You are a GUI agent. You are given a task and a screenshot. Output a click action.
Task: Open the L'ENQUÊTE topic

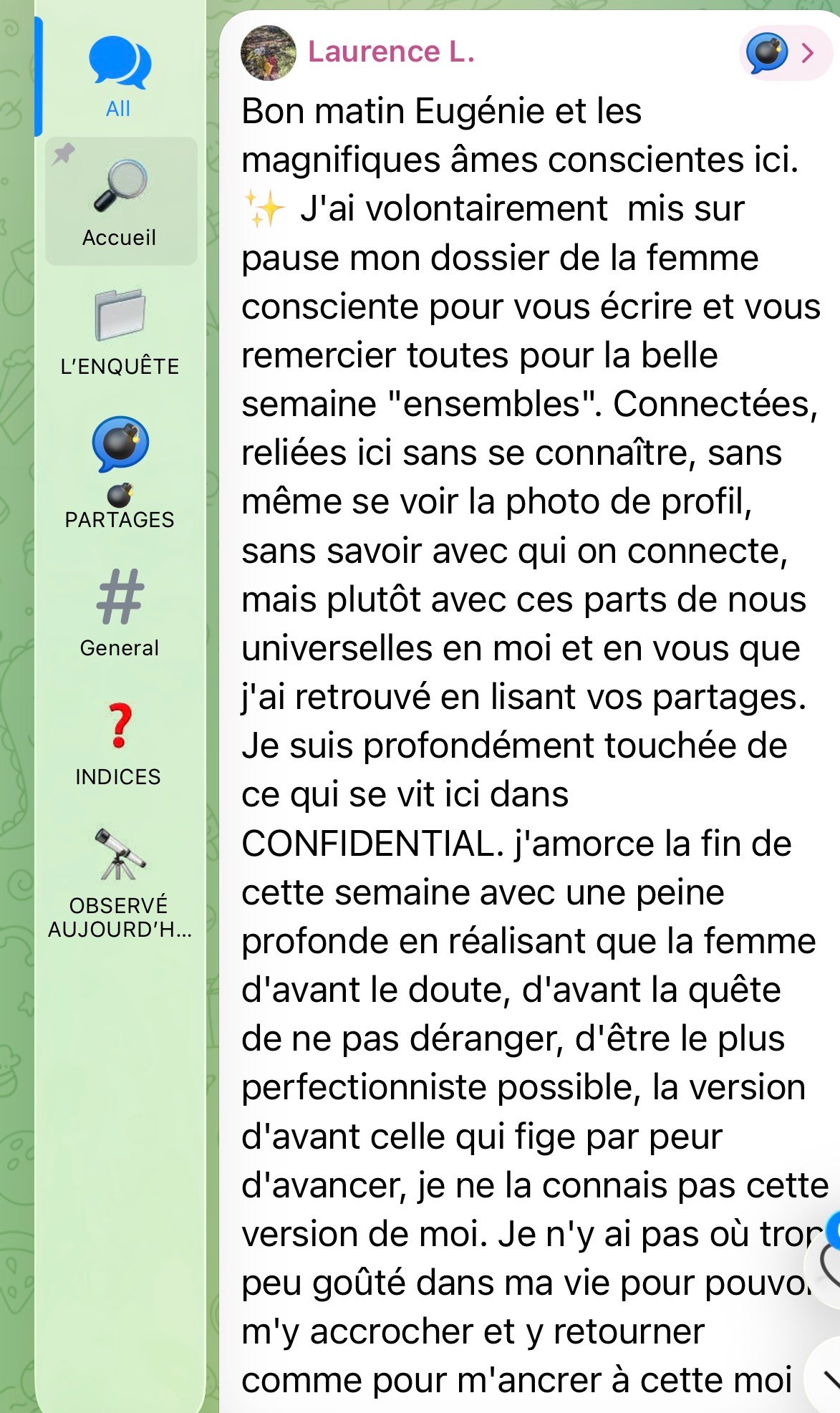(120, 331)
